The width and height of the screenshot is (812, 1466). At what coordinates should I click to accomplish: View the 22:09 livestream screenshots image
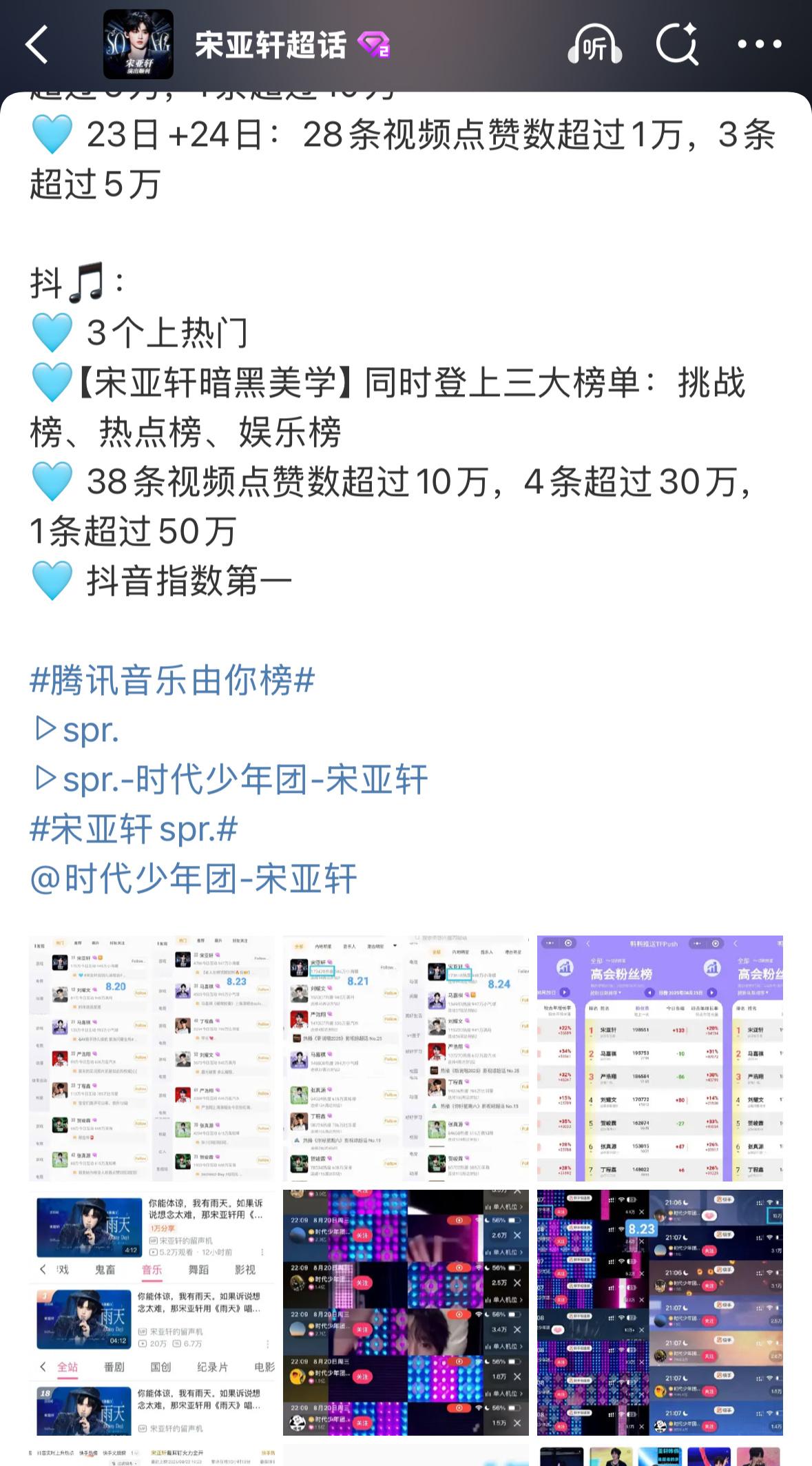[406, 1312]
